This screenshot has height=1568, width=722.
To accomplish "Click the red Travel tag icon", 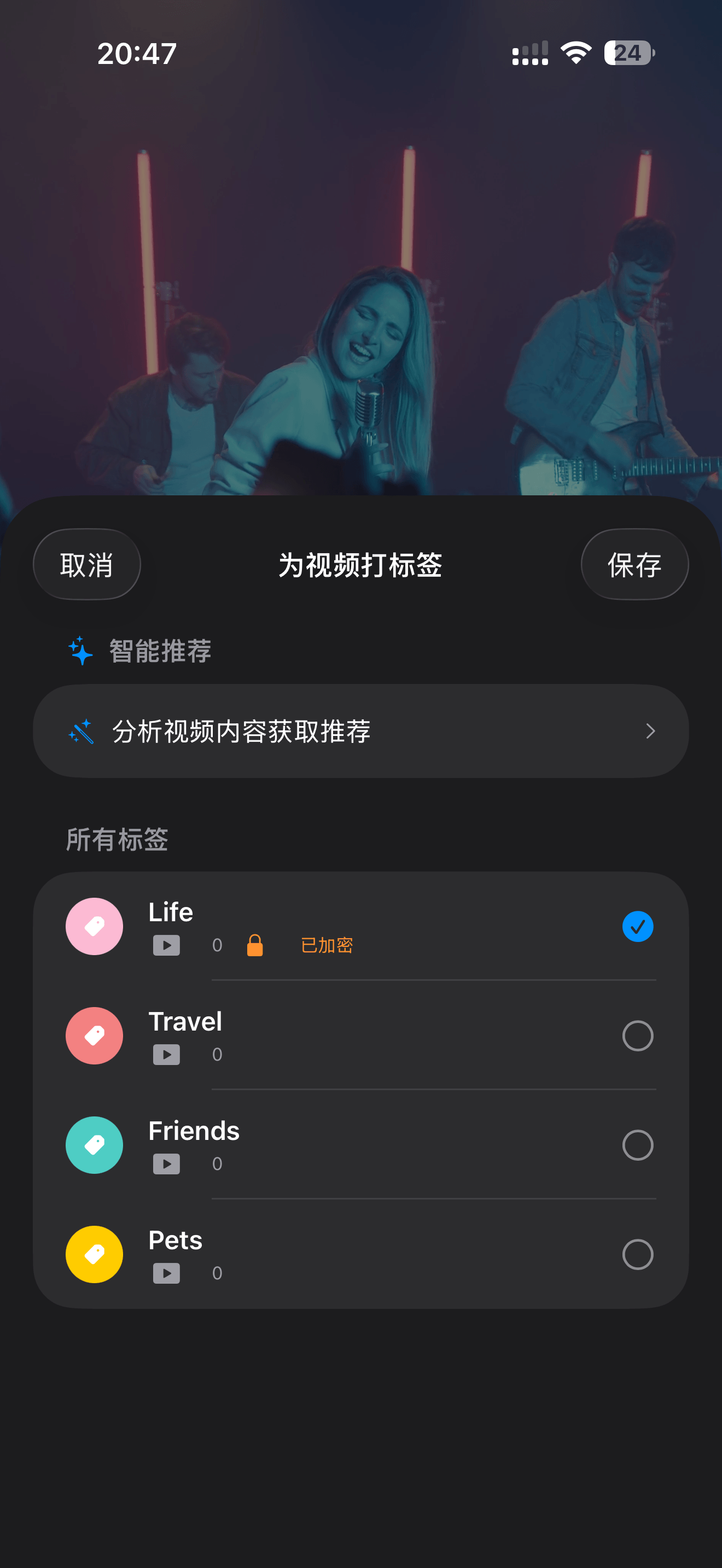I will click(94, 1035).
